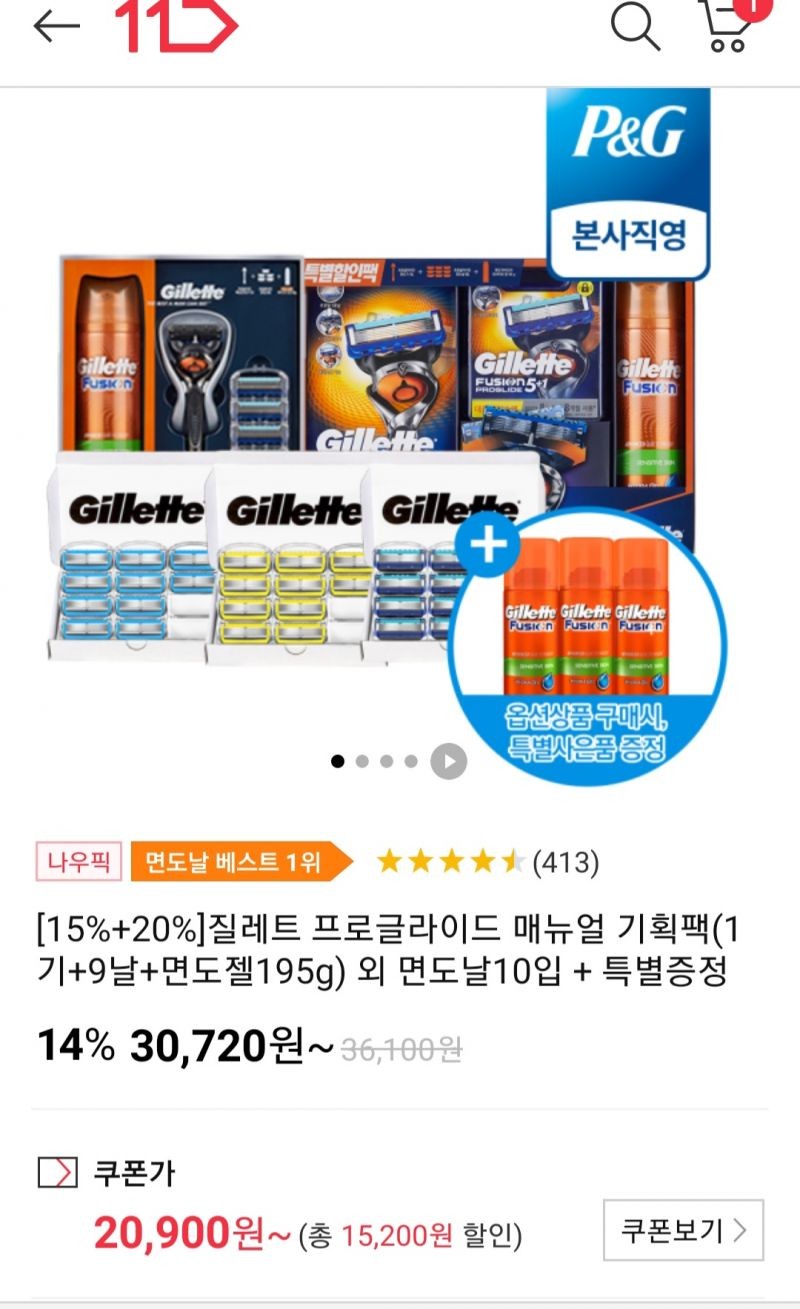Open the search magnifier icon
Viewport: 800px width, 1309px height.
pyautogui.click(x=636, y=26)
